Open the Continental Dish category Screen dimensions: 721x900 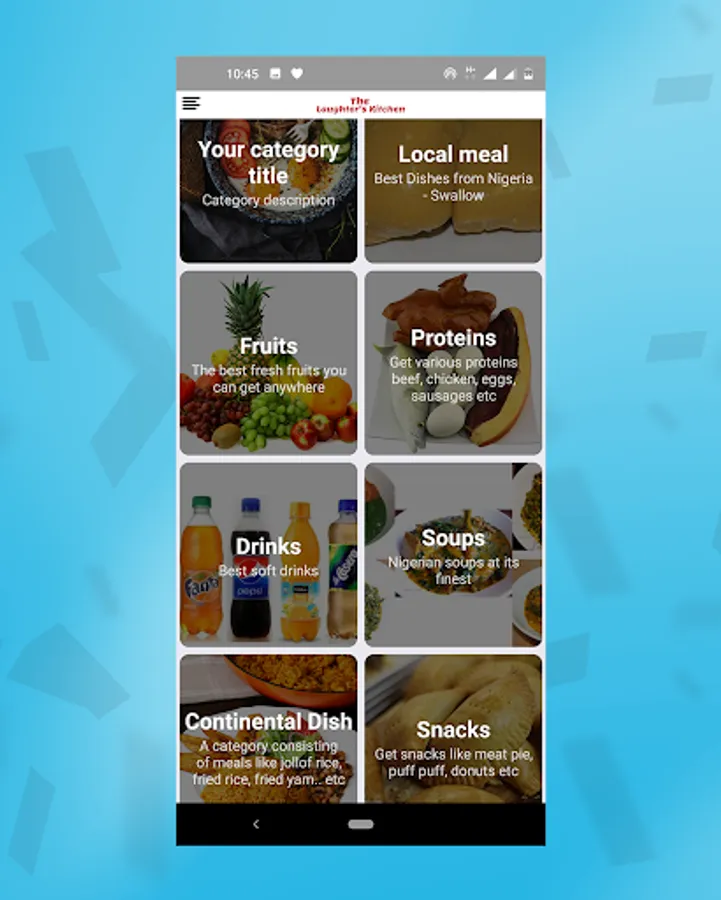coord(267,730)
